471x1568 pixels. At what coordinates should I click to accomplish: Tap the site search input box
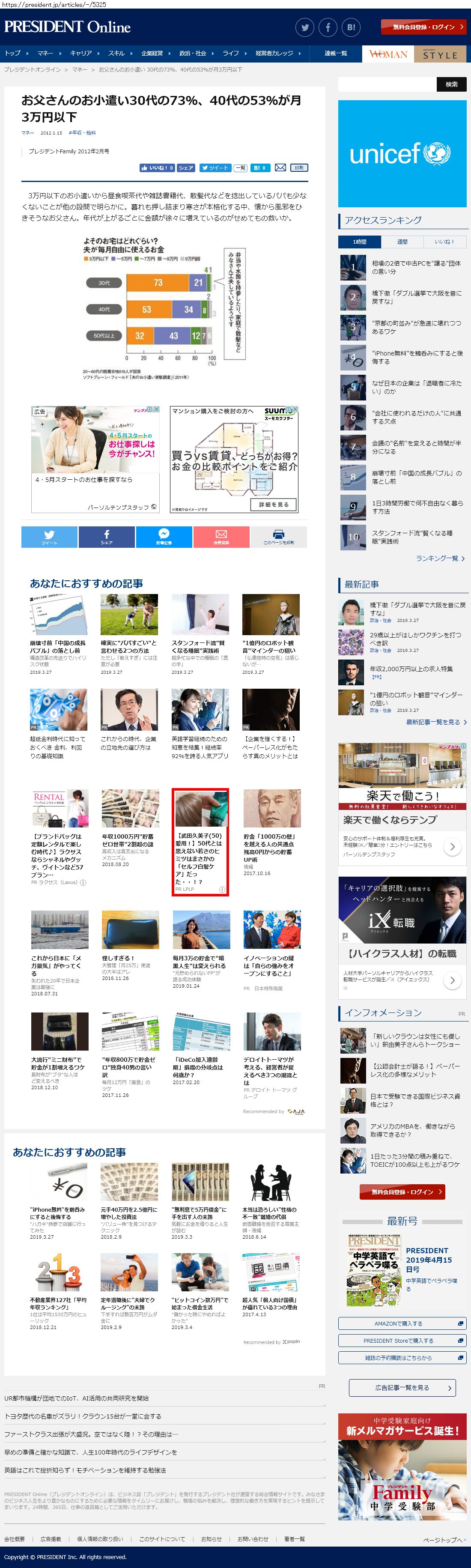pos(387,84)
